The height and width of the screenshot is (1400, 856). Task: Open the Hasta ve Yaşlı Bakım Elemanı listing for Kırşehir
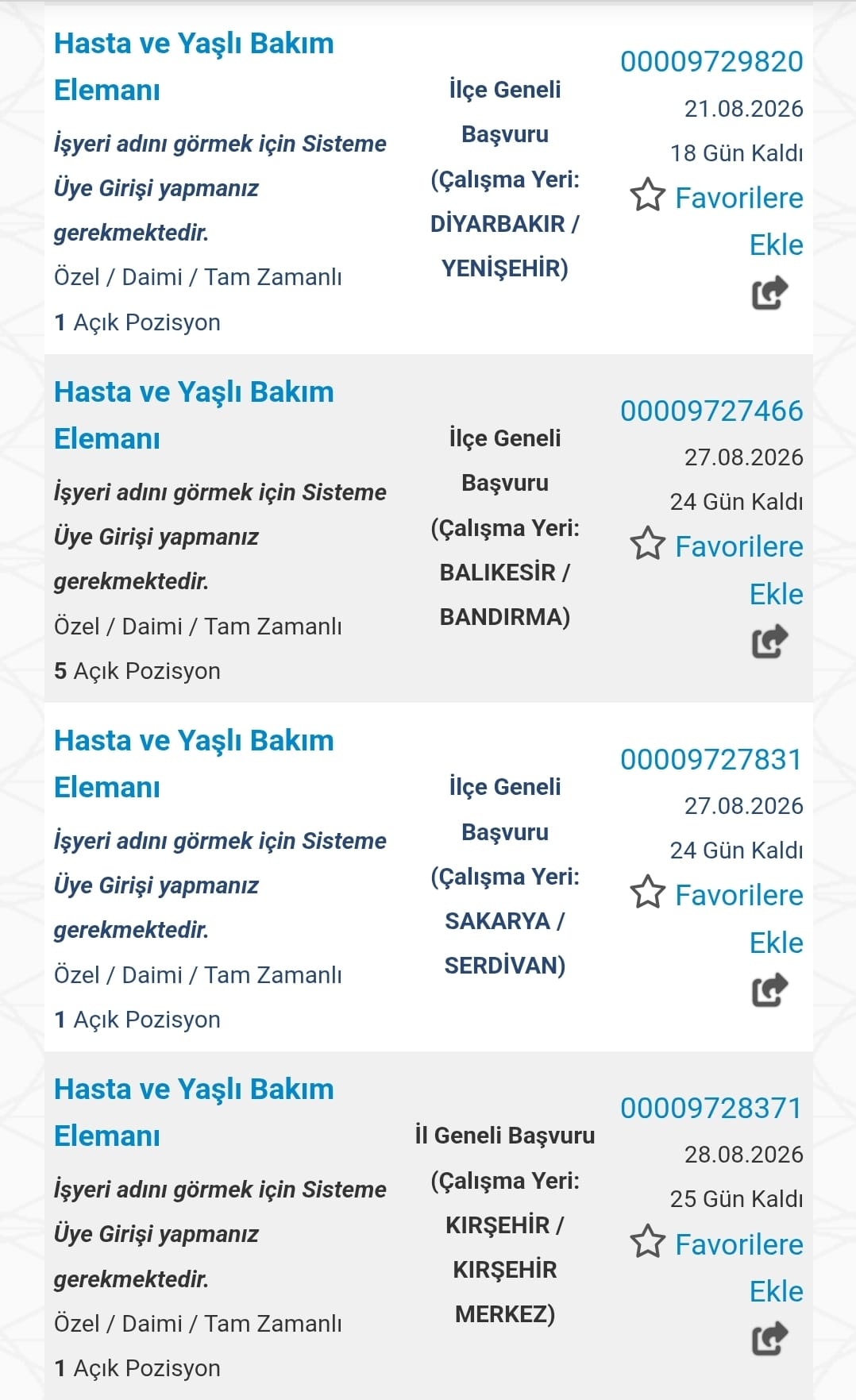(x=194, y=1113)
